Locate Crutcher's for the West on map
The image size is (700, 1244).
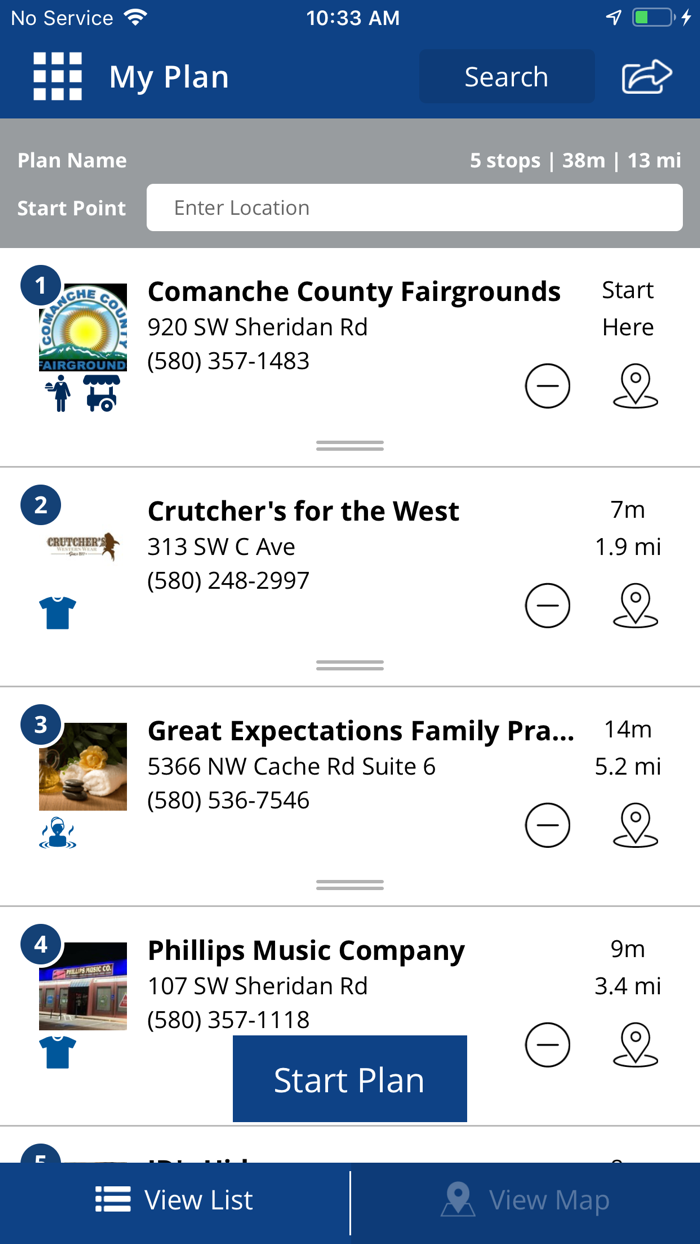tap(635, 606)
